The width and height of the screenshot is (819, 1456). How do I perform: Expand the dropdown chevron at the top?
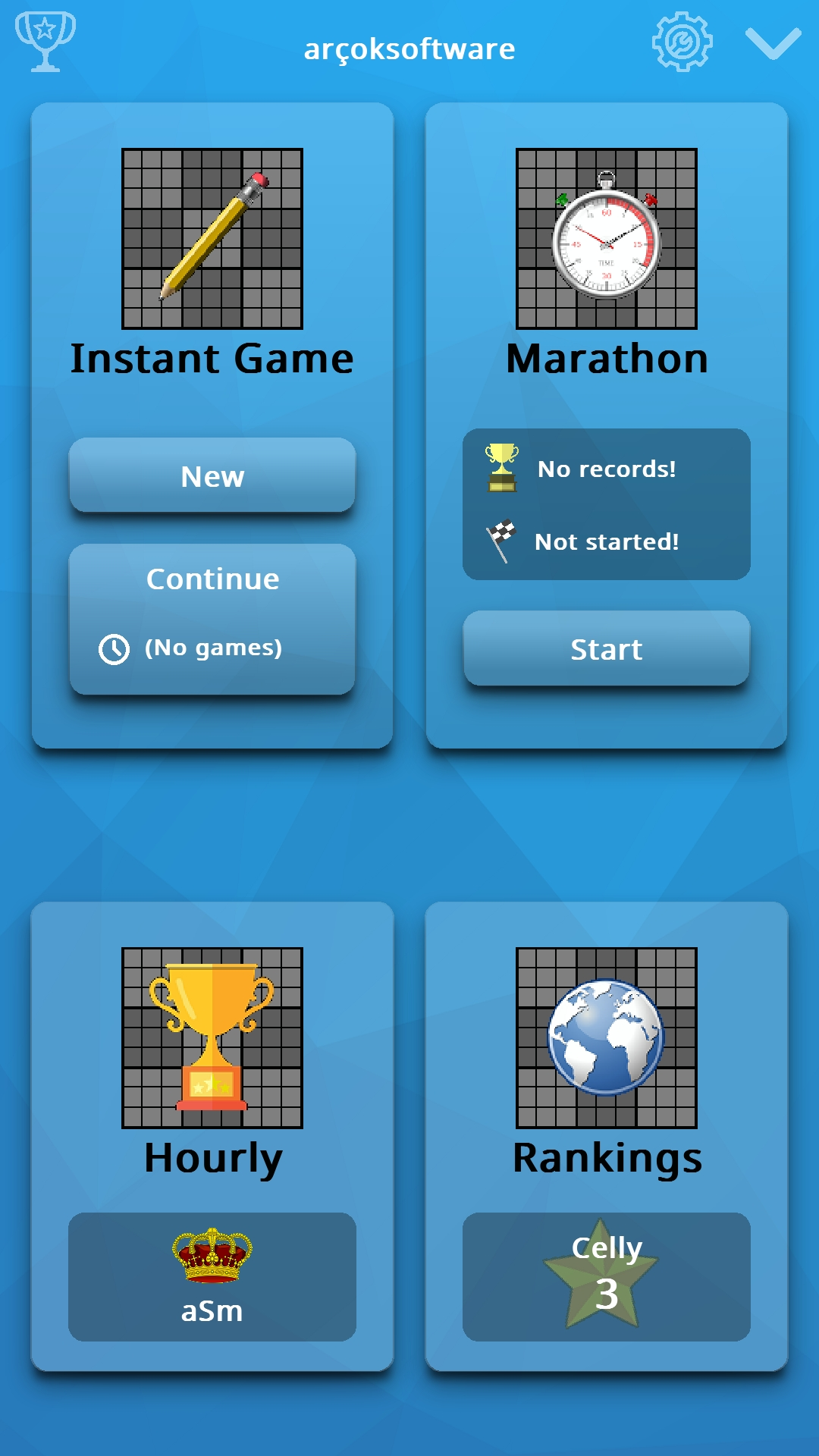773,42
